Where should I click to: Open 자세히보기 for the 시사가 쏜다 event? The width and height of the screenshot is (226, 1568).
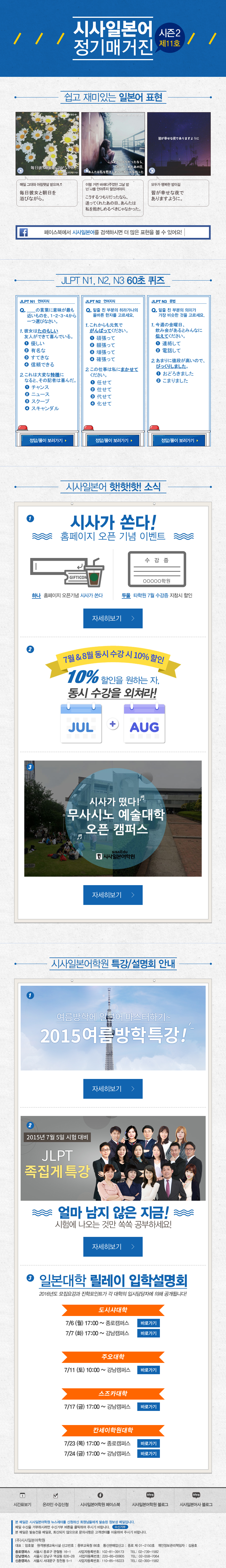pos(113,618)
